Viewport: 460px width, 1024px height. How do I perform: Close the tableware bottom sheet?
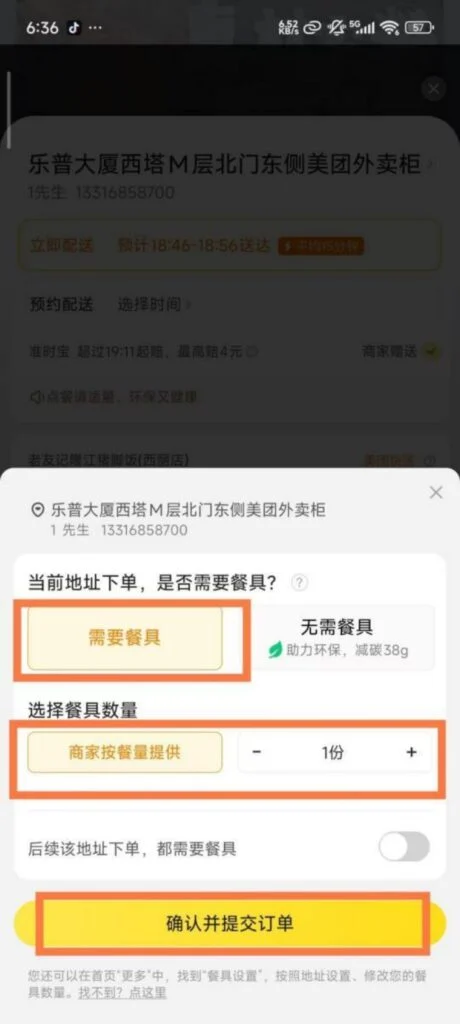click(x=436, y=492)
